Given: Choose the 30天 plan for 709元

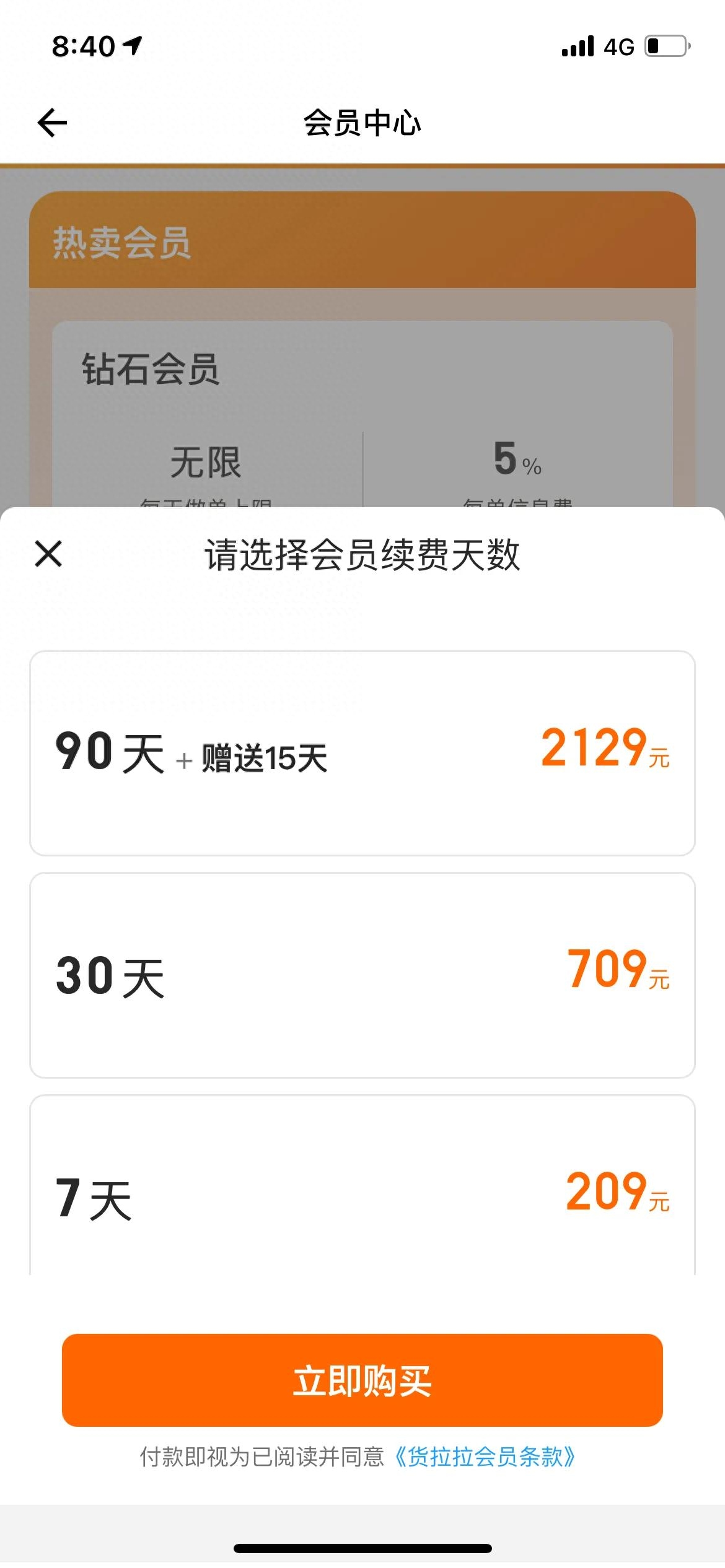Looking at the screenshot, I should (x=362, y=975).
